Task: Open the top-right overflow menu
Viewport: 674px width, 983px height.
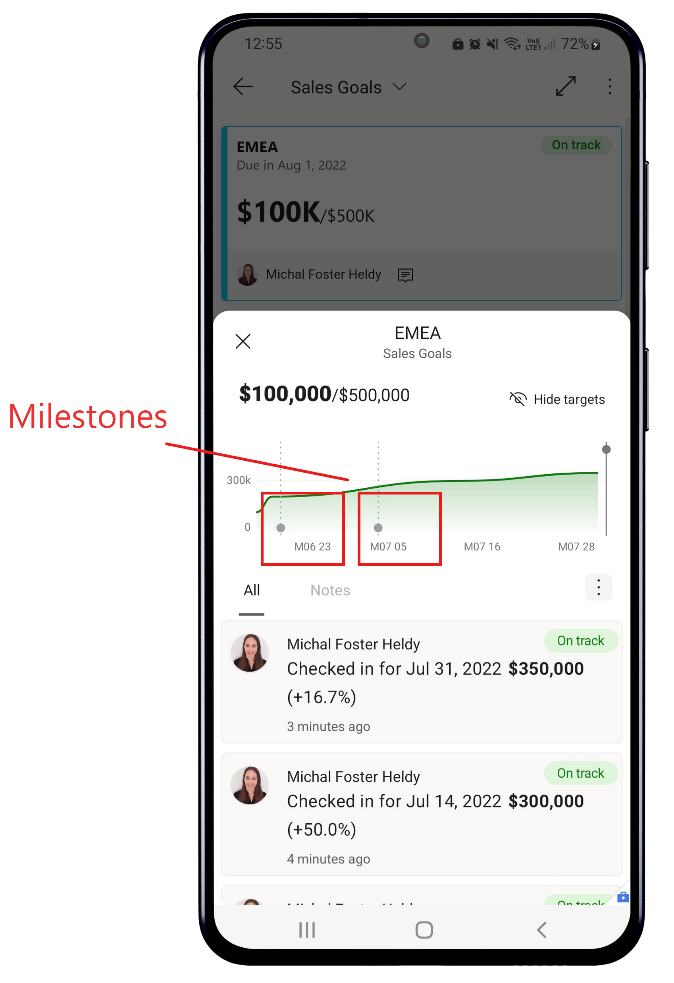Action: pos(610,87)
